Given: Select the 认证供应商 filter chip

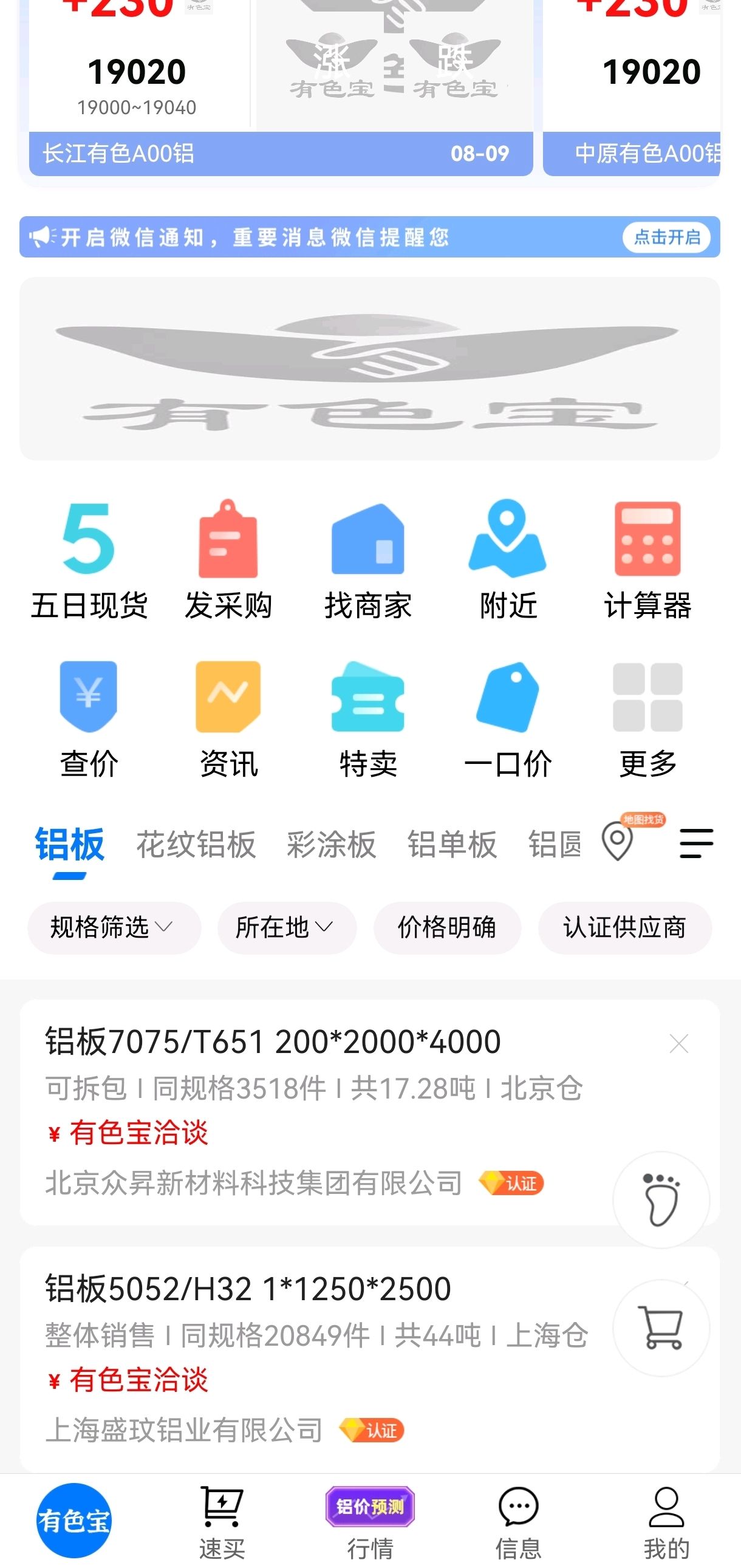Looking at the screenshot, I should tap(625, 928).
